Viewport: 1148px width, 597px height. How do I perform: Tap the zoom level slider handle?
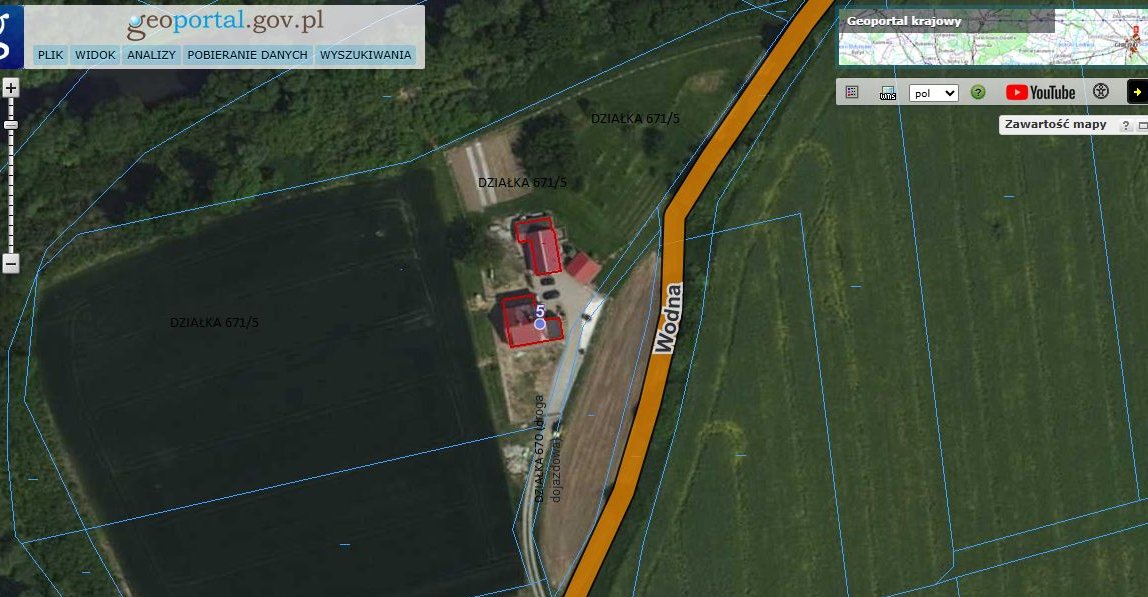pos(11,125)
